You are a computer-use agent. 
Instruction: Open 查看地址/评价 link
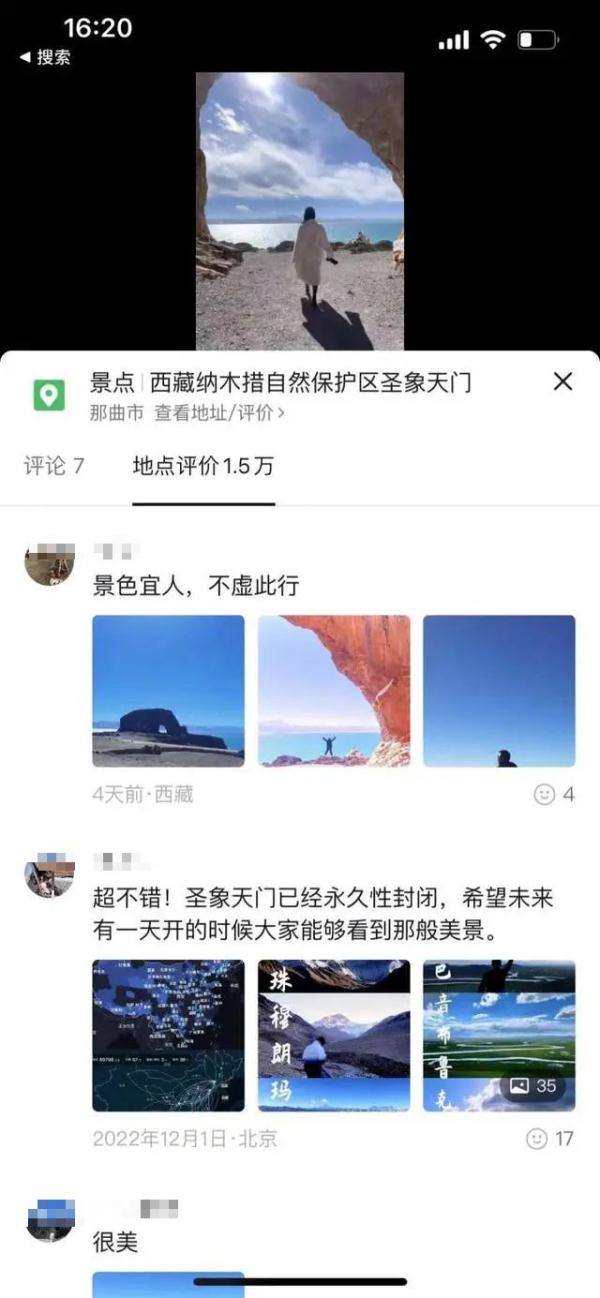(219, 411)
